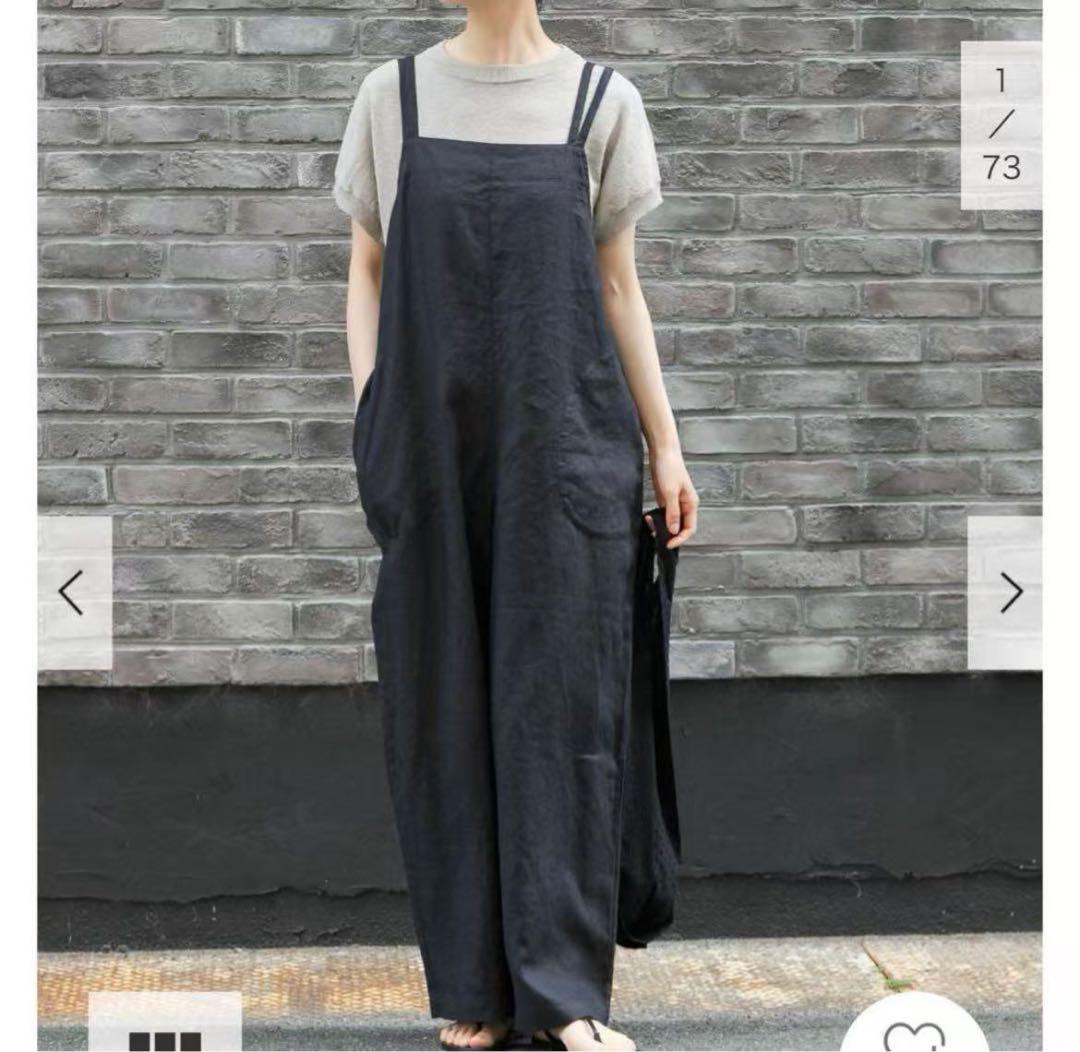The width and height of the screenshot is (1080, 1052).
Task: Open the photo grid thumbnail view
Action: [x=165, y=1030]
